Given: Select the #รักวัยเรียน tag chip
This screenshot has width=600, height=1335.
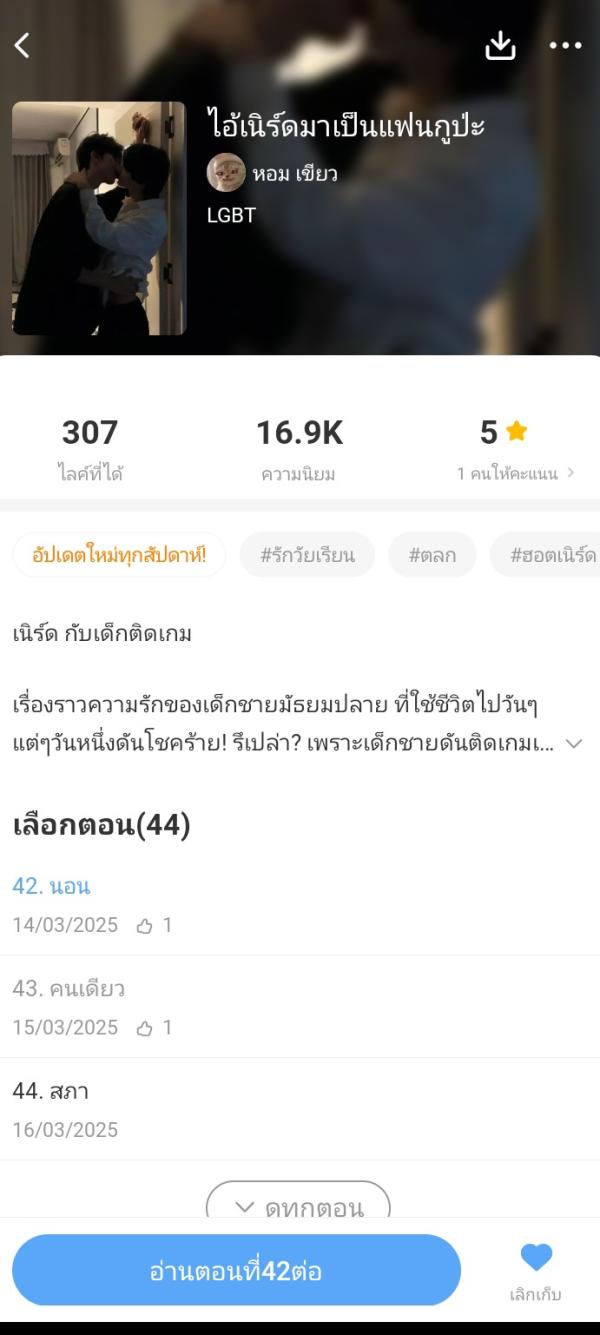Looking at the screenshot, I should coord(307,555).
